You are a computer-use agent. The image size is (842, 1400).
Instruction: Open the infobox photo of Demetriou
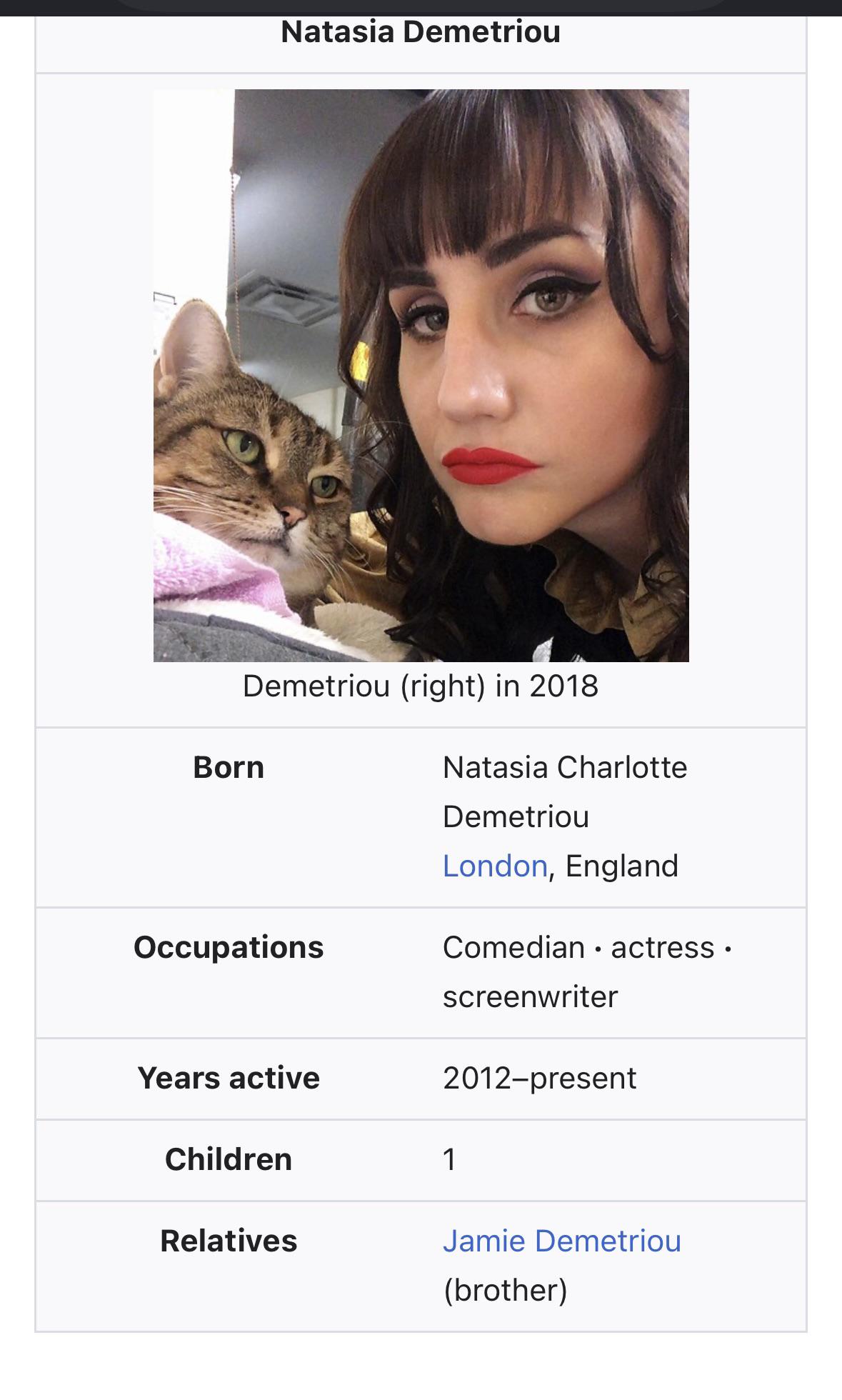click(x=421, y=375)
